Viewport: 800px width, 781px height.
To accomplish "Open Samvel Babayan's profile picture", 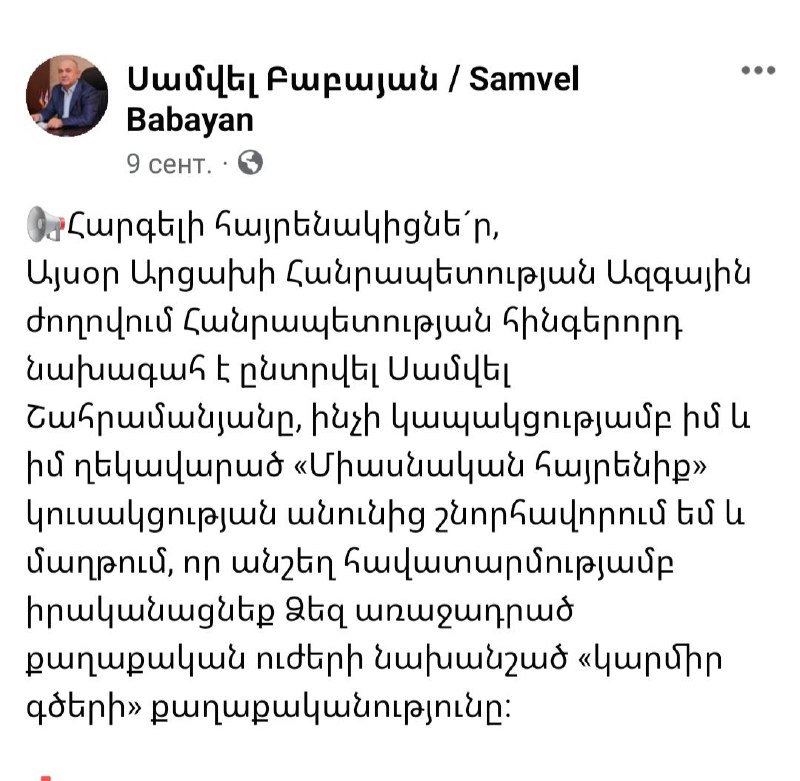I will pos(67,96).
